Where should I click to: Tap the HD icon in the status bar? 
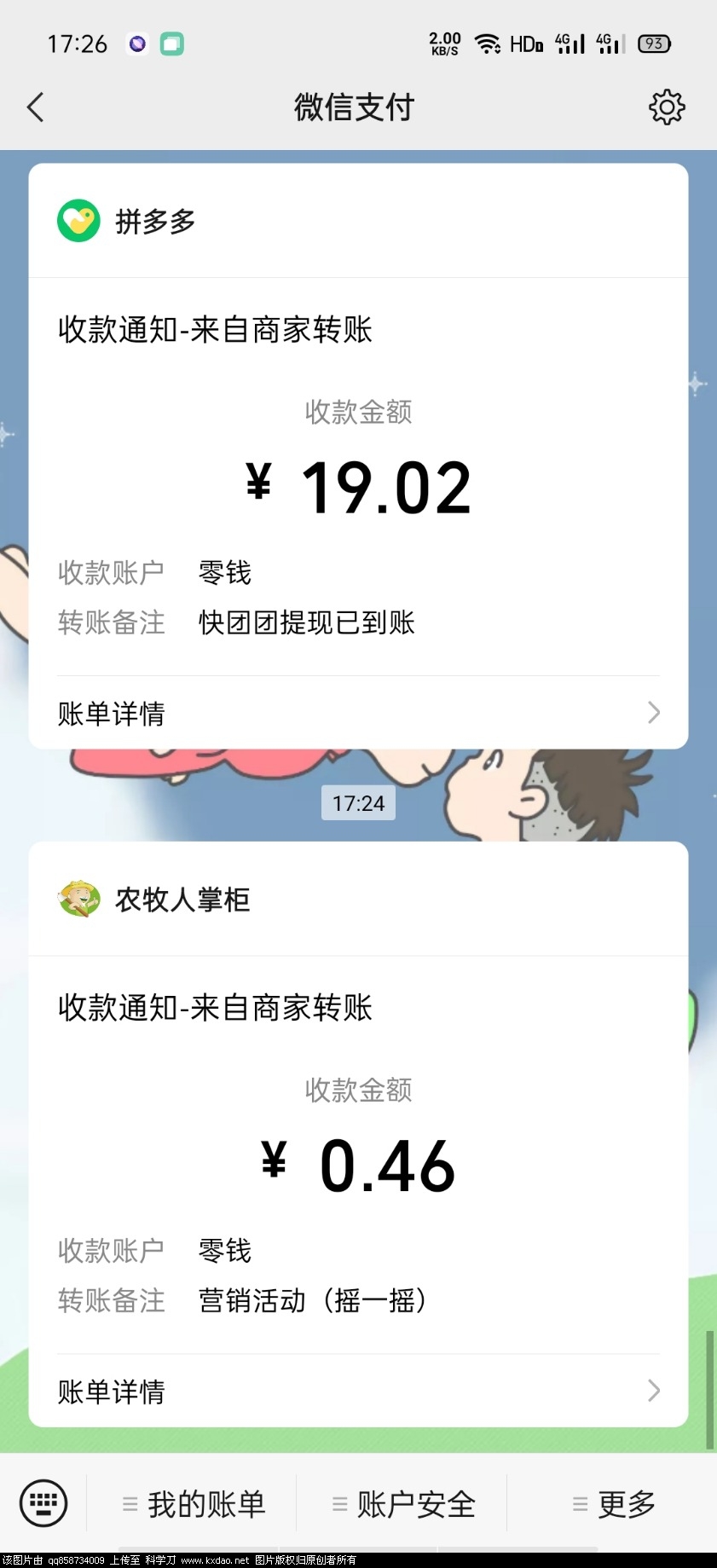click(x=524, y=43)
